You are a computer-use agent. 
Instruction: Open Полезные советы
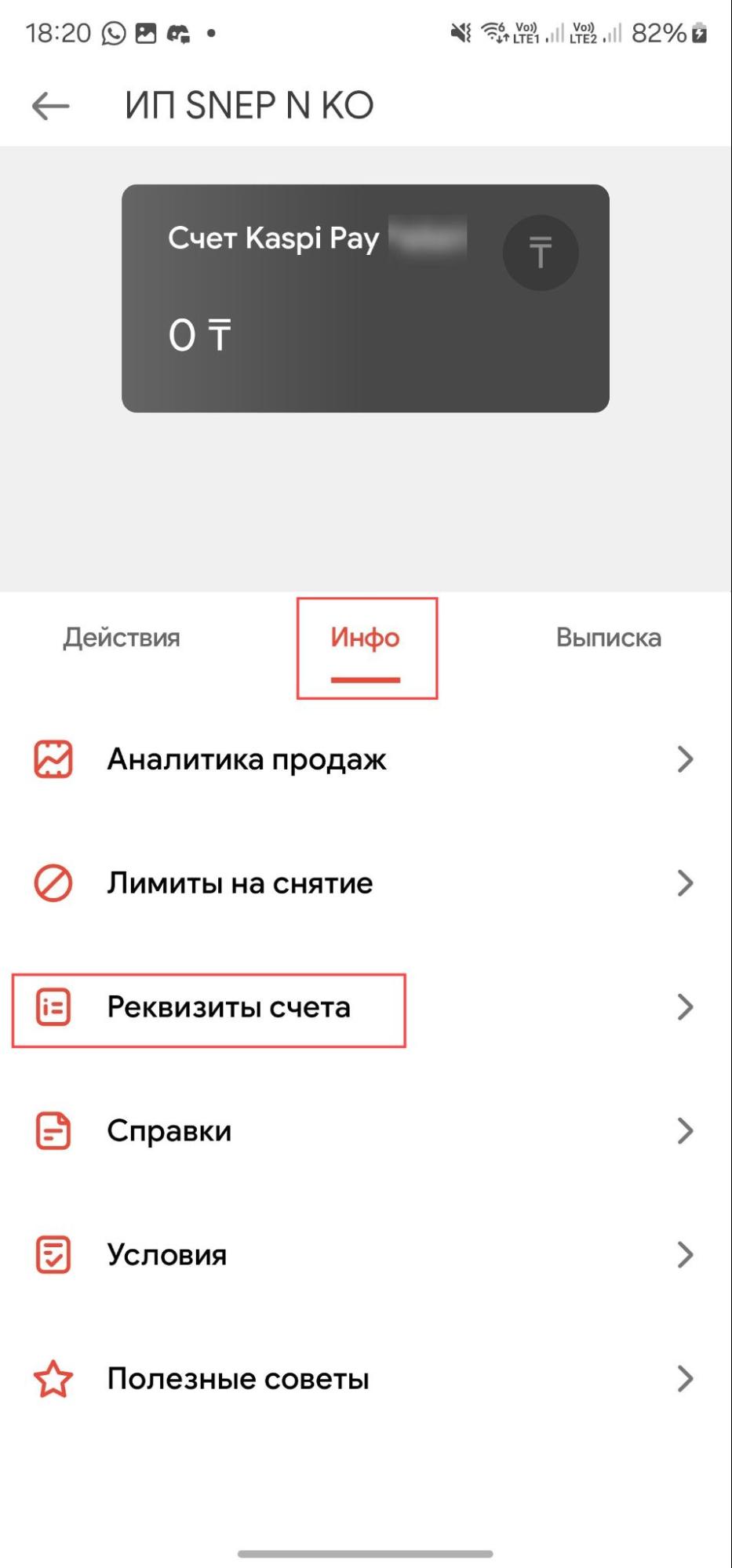click(365, 1379)
